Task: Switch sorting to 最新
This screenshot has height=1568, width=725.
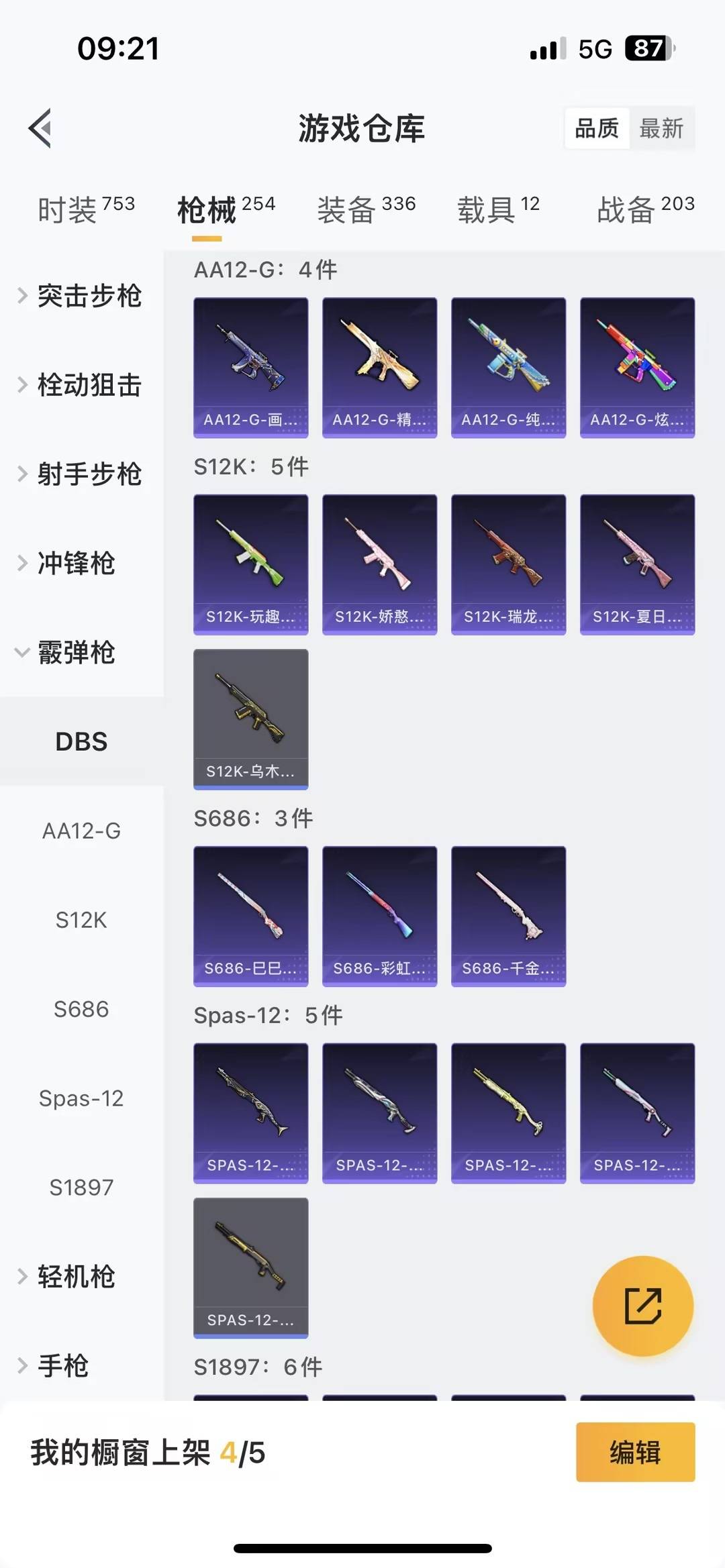Action: (662, 128)
